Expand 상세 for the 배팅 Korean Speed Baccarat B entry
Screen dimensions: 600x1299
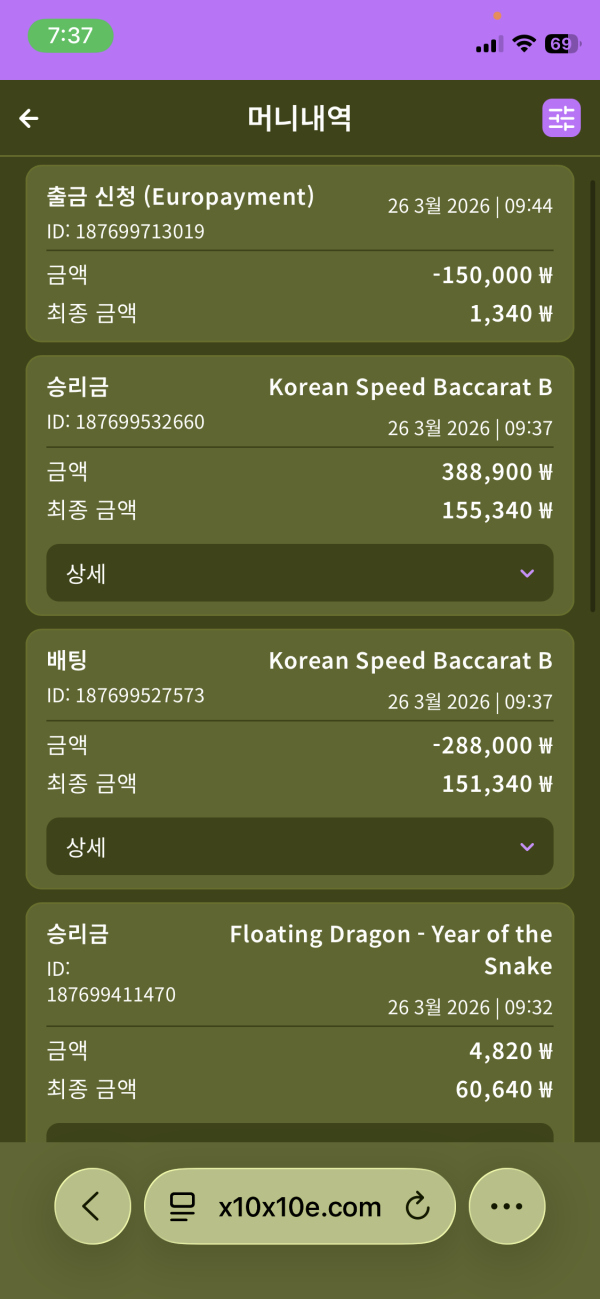[x=299, y=847]
